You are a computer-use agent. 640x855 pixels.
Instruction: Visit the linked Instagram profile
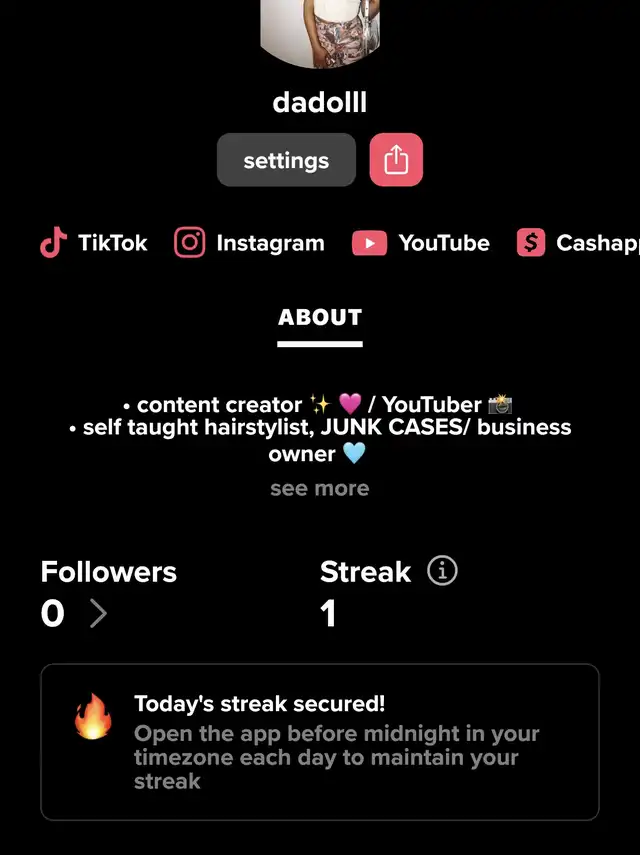pos(250,243)
